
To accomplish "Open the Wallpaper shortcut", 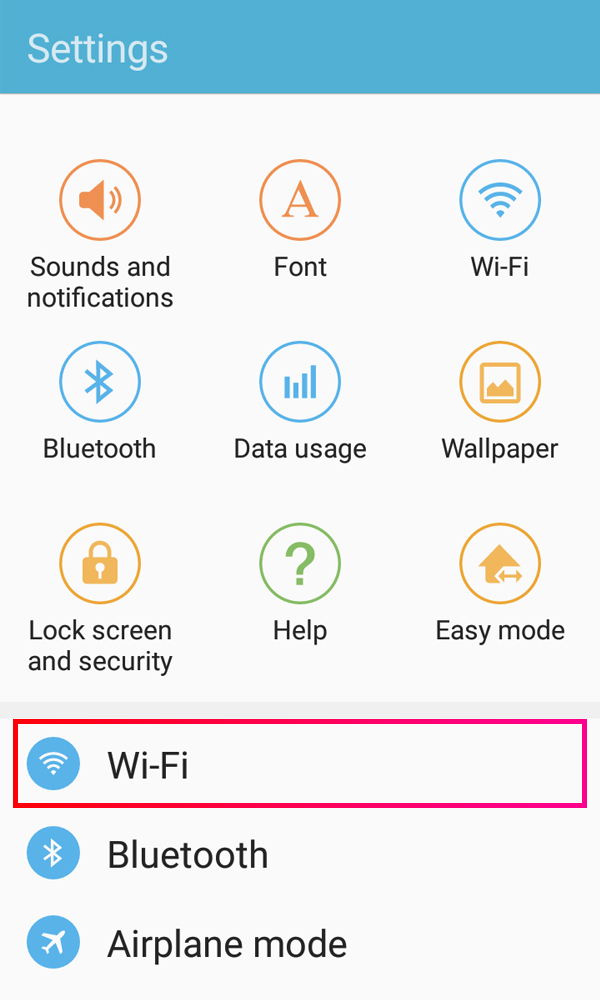I will point(500,402).
